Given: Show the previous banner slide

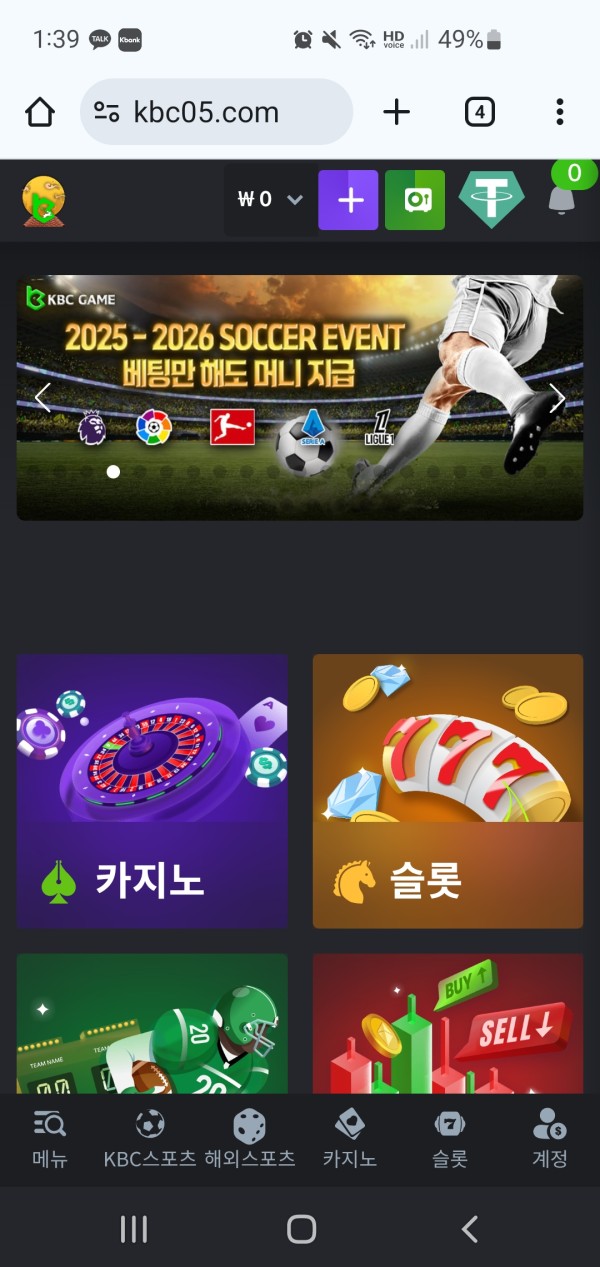Looking at the screenshot, I should (42, 398).
